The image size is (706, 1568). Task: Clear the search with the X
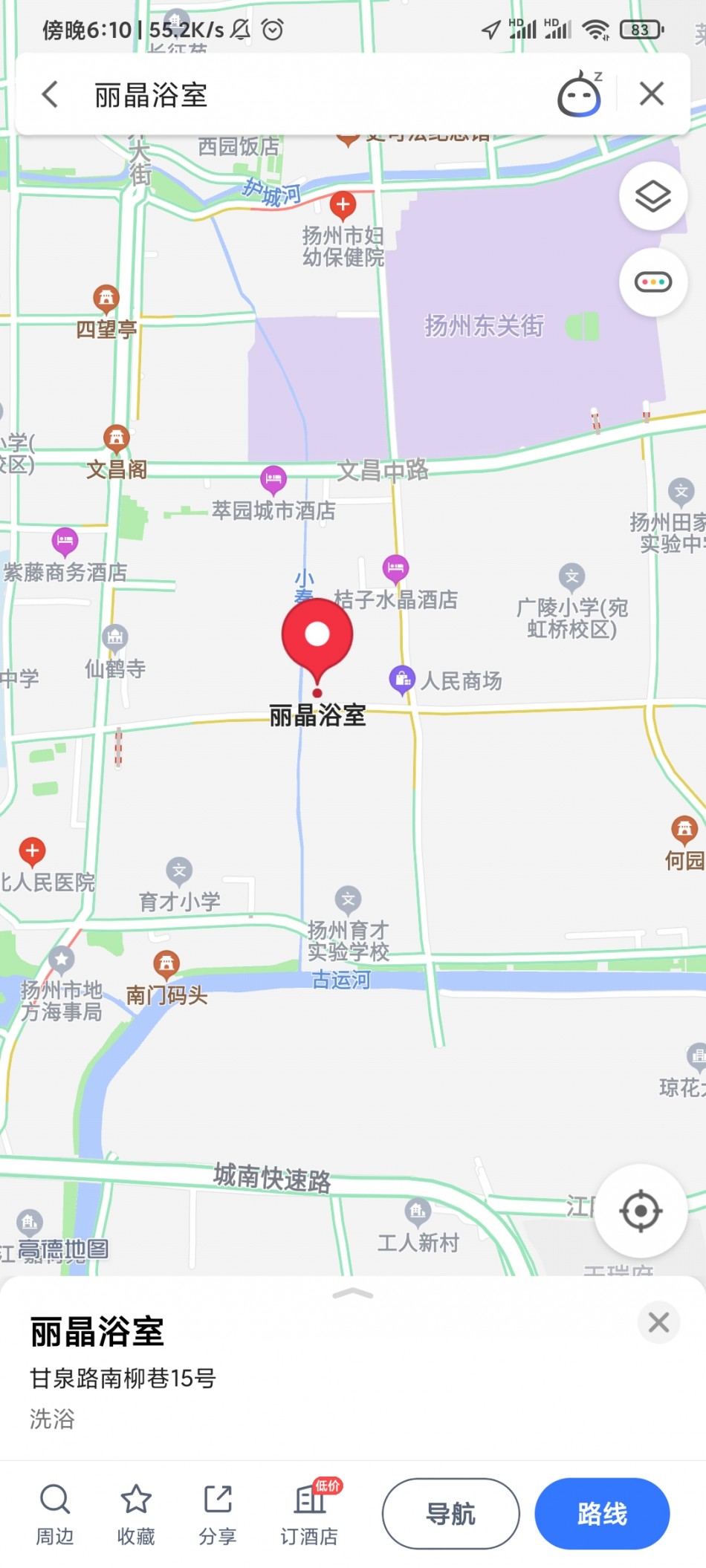click(x=652, y=94)
